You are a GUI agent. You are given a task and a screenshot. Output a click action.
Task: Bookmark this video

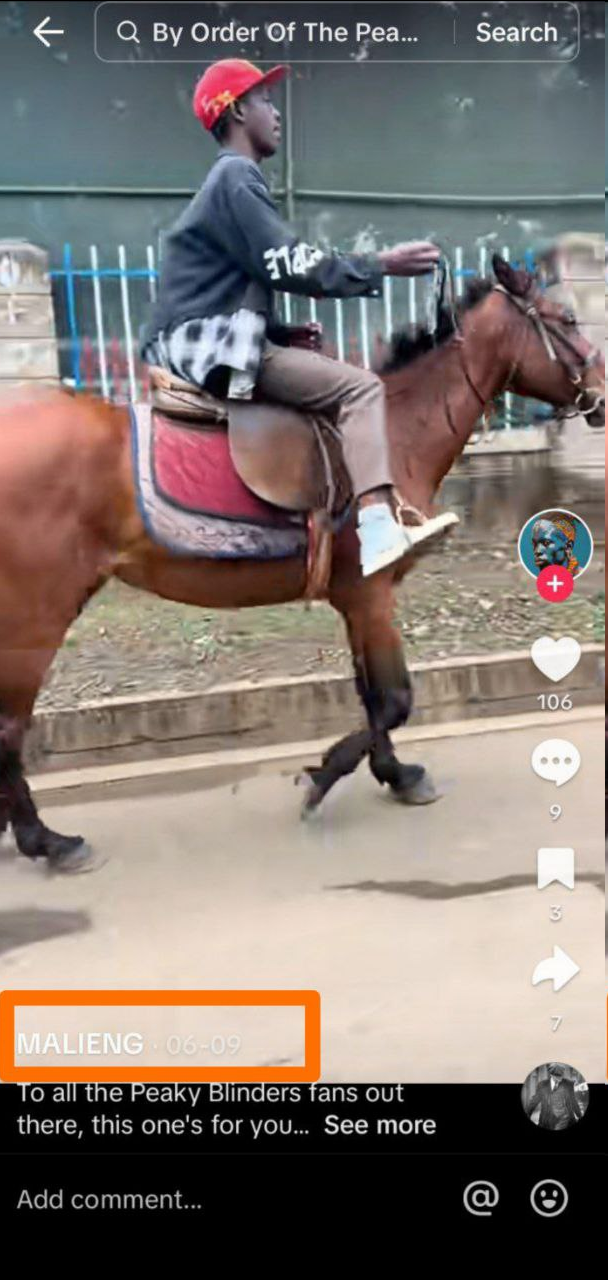tap(555, 868)
